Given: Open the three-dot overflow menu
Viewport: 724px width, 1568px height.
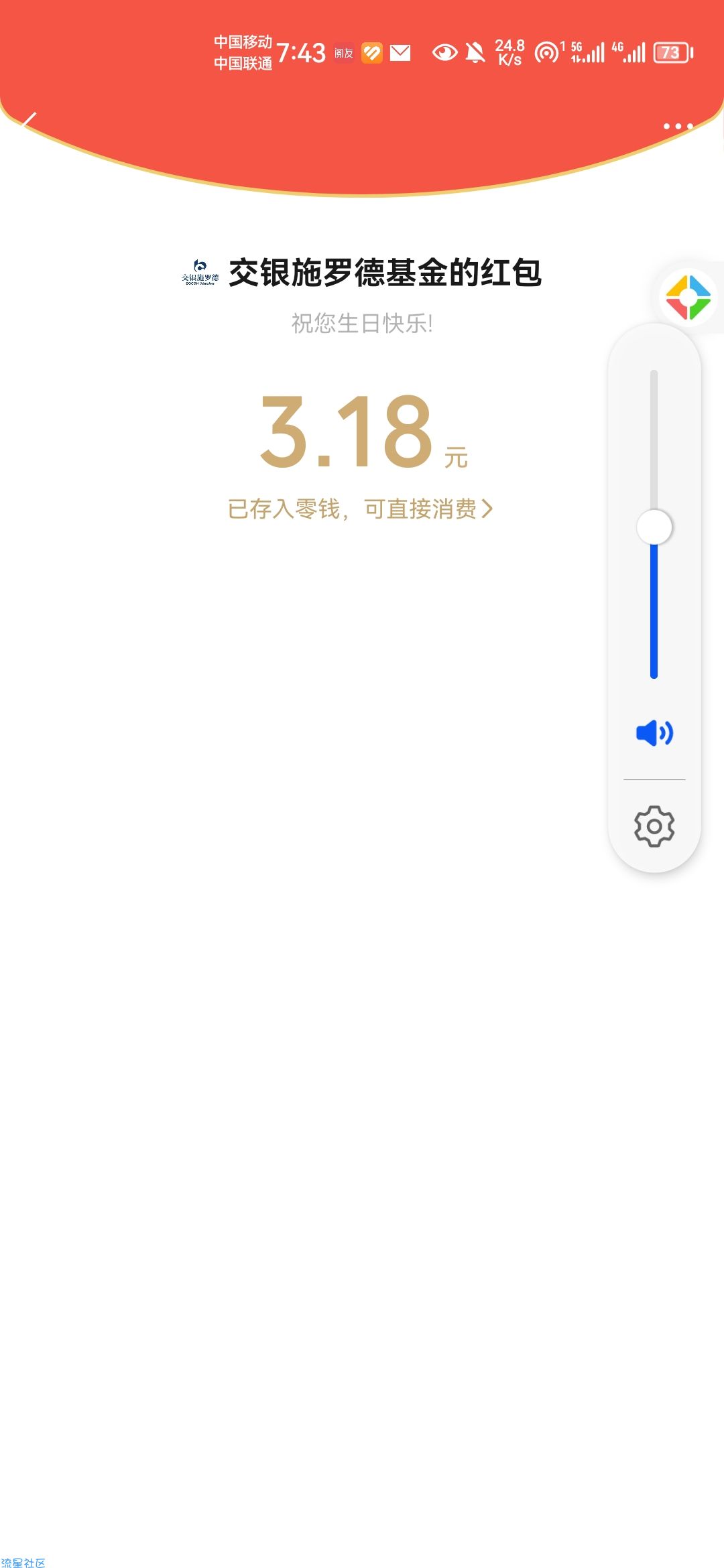Looking at the screenshot, I should coord(678,126).
